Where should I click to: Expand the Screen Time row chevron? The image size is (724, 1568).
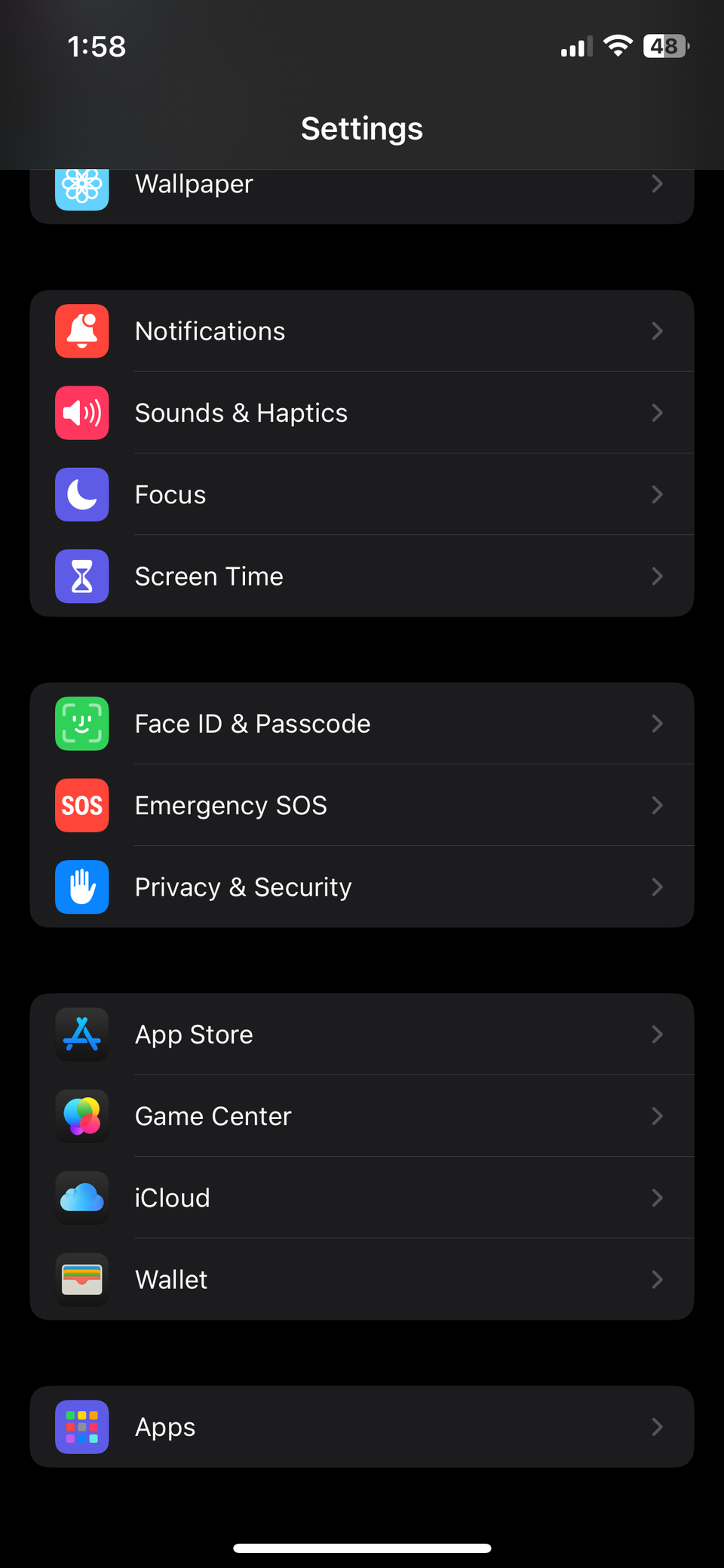657,576
